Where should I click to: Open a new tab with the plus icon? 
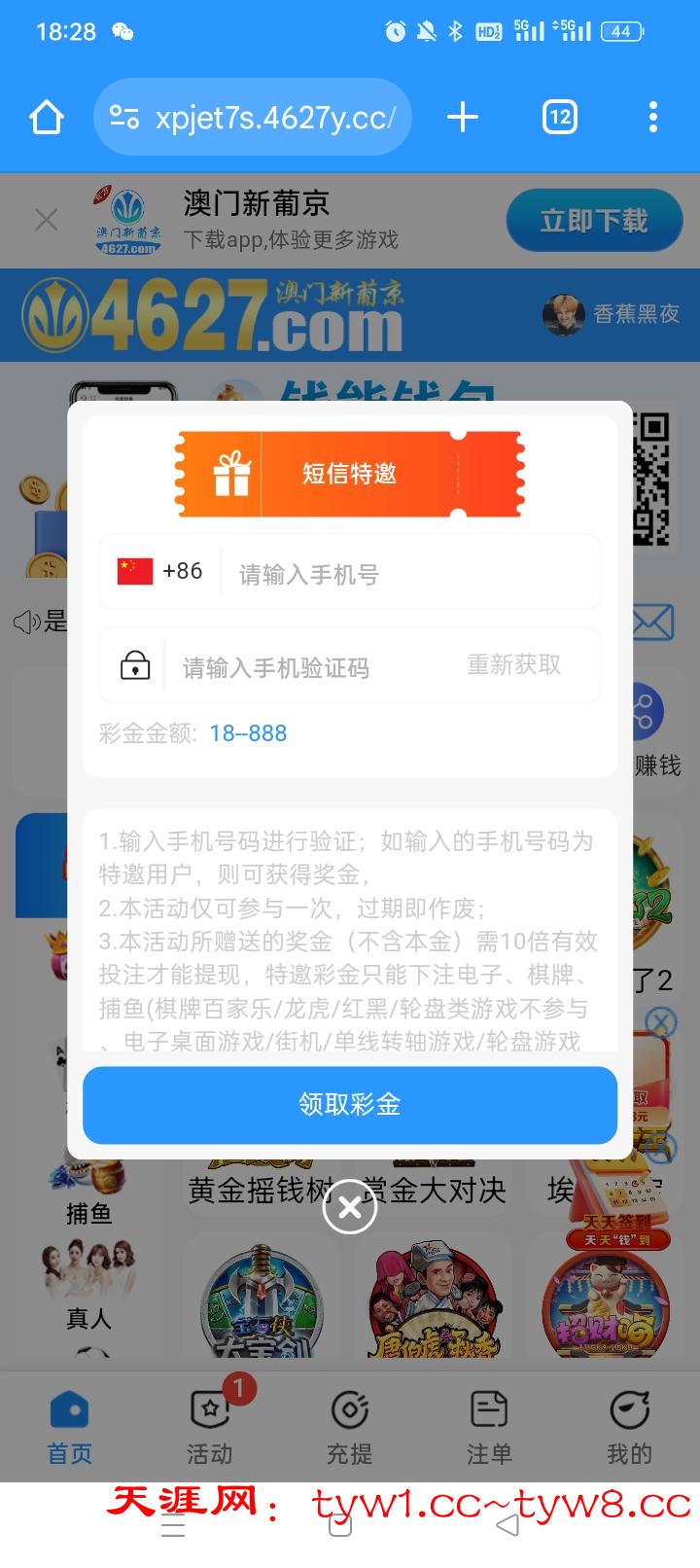[463, 116]
